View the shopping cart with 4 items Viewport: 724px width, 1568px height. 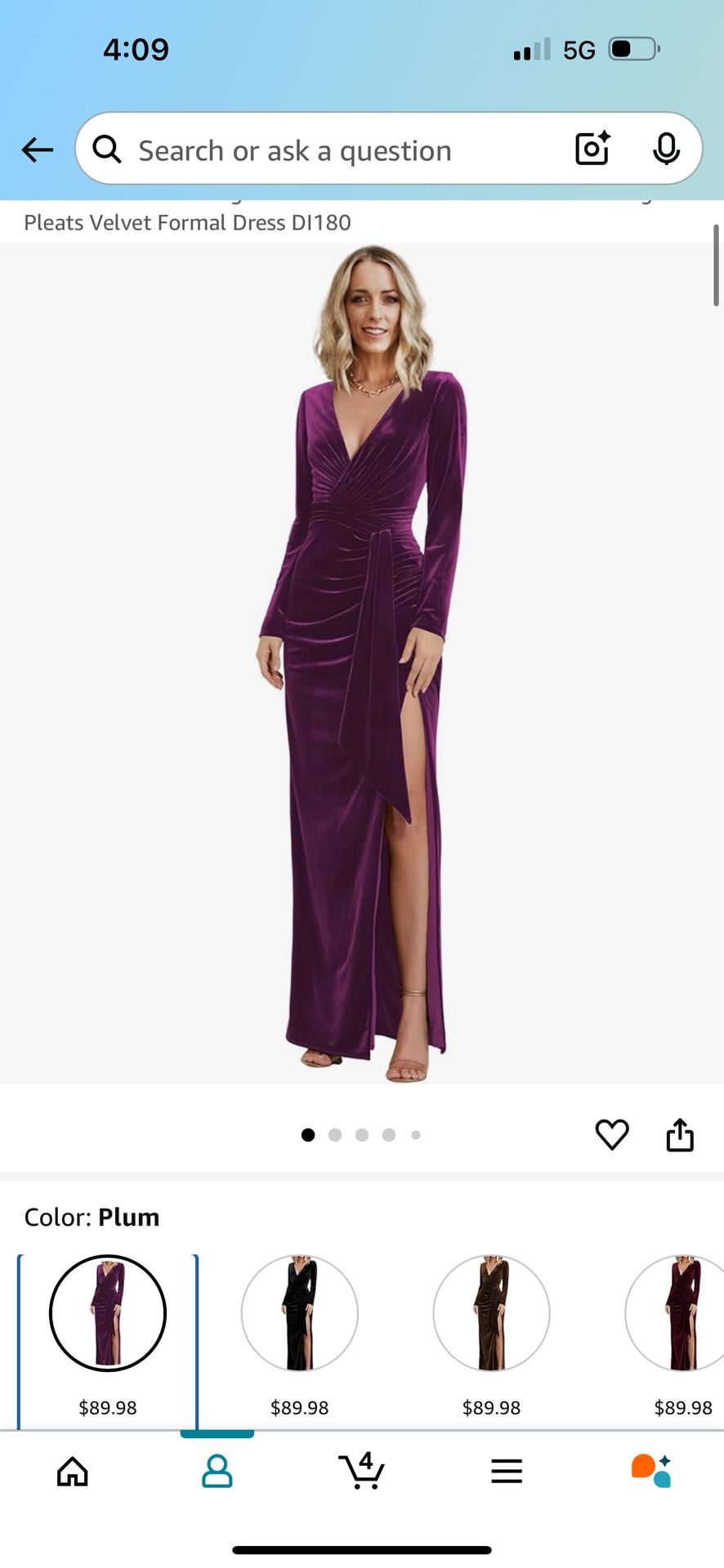pyautogui.click(x=361, y=1472)
